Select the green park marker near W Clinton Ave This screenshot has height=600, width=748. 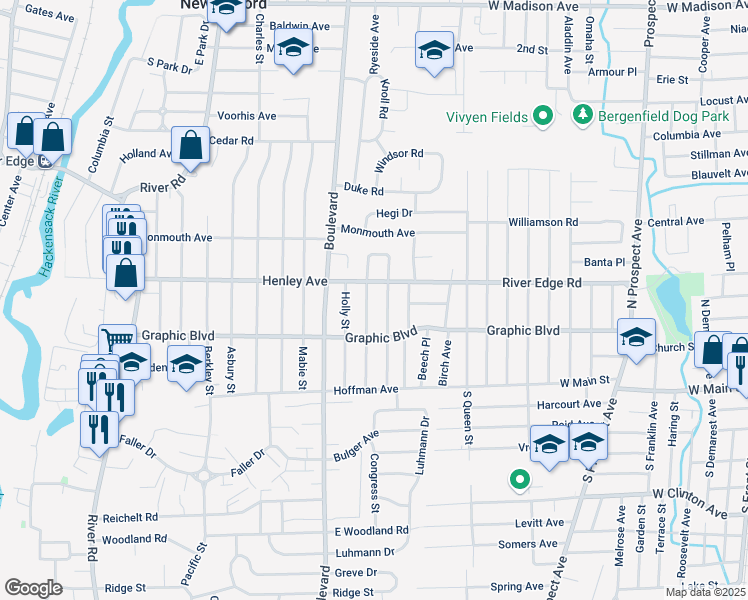519,480
